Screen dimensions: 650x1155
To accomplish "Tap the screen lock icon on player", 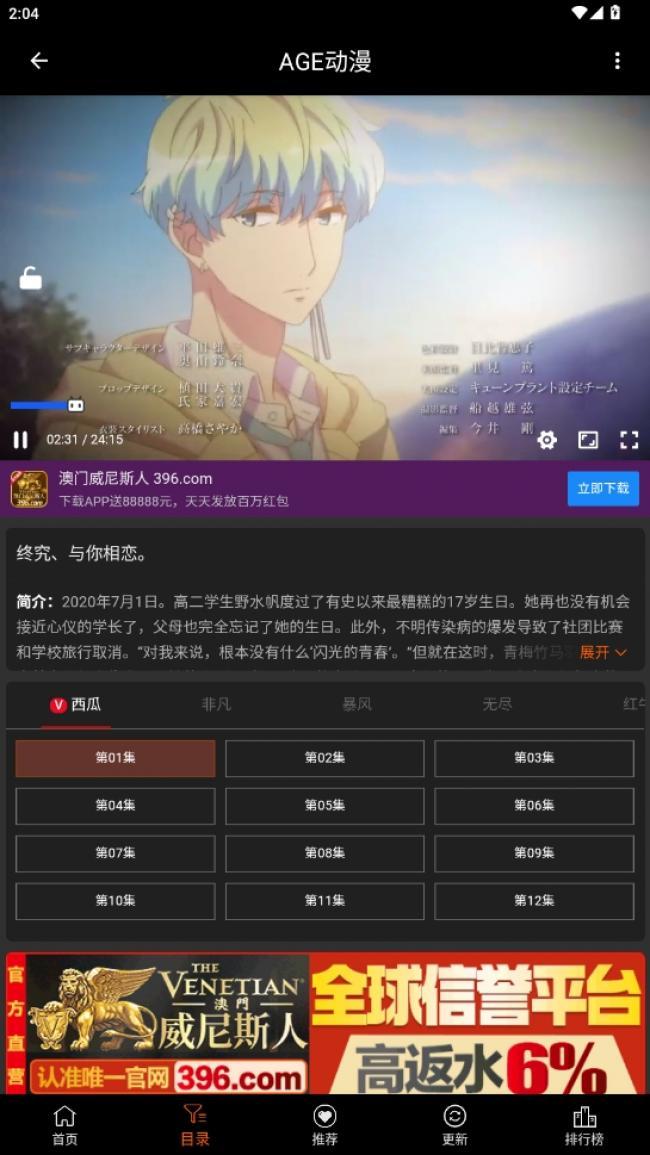I will 31,278.
